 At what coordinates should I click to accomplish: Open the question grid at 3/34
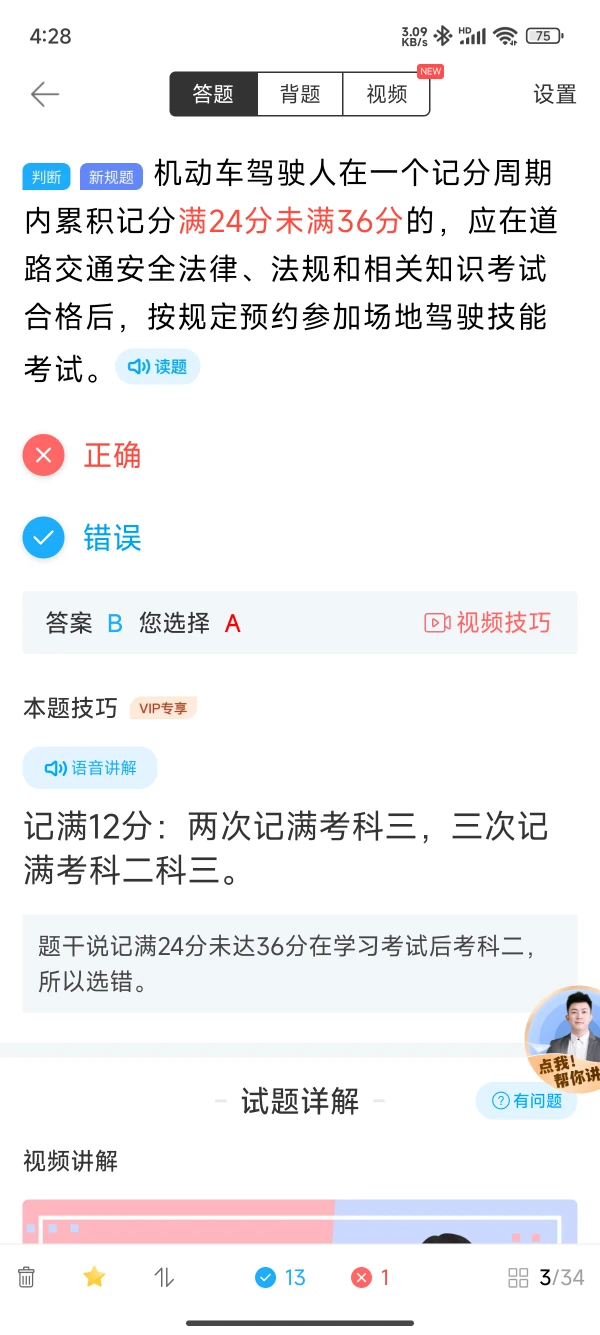[546, 1277]
